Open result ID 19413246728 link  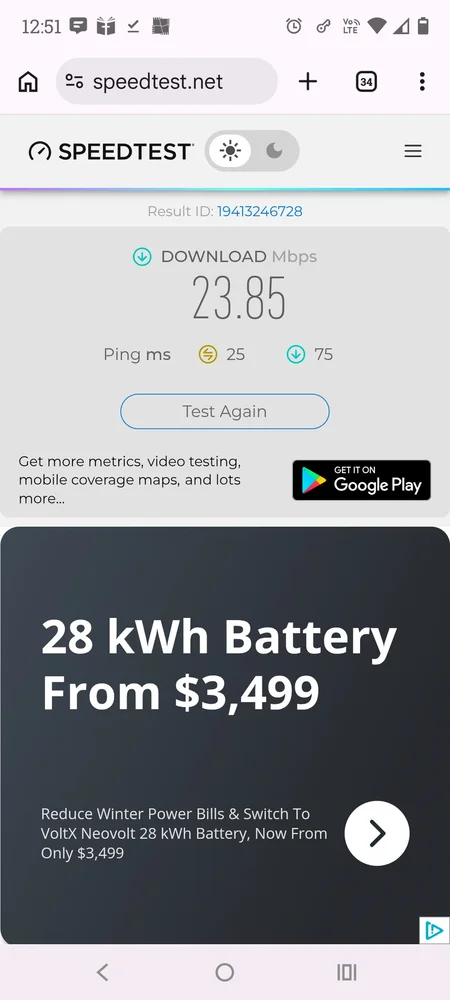259,211
